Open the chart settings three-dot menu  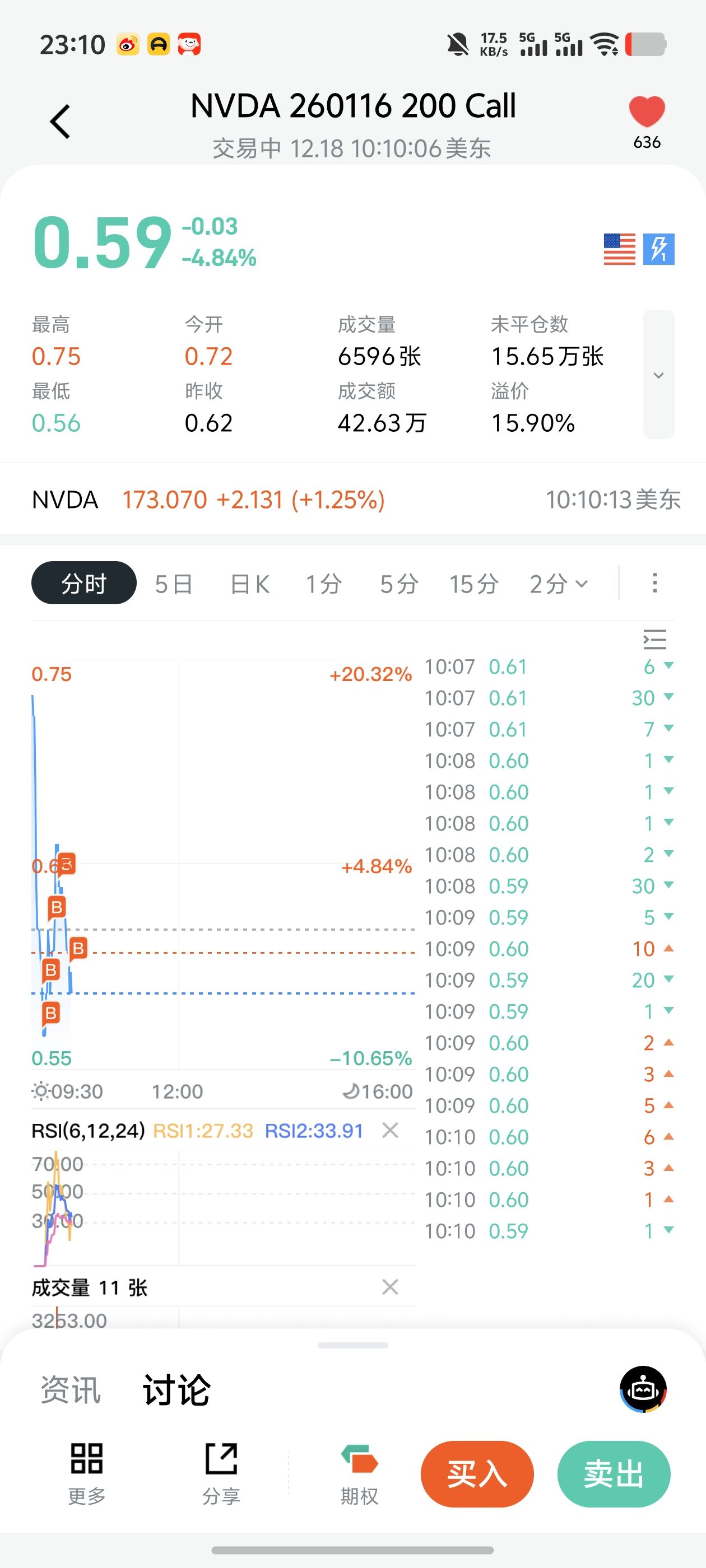coord(655,582)
